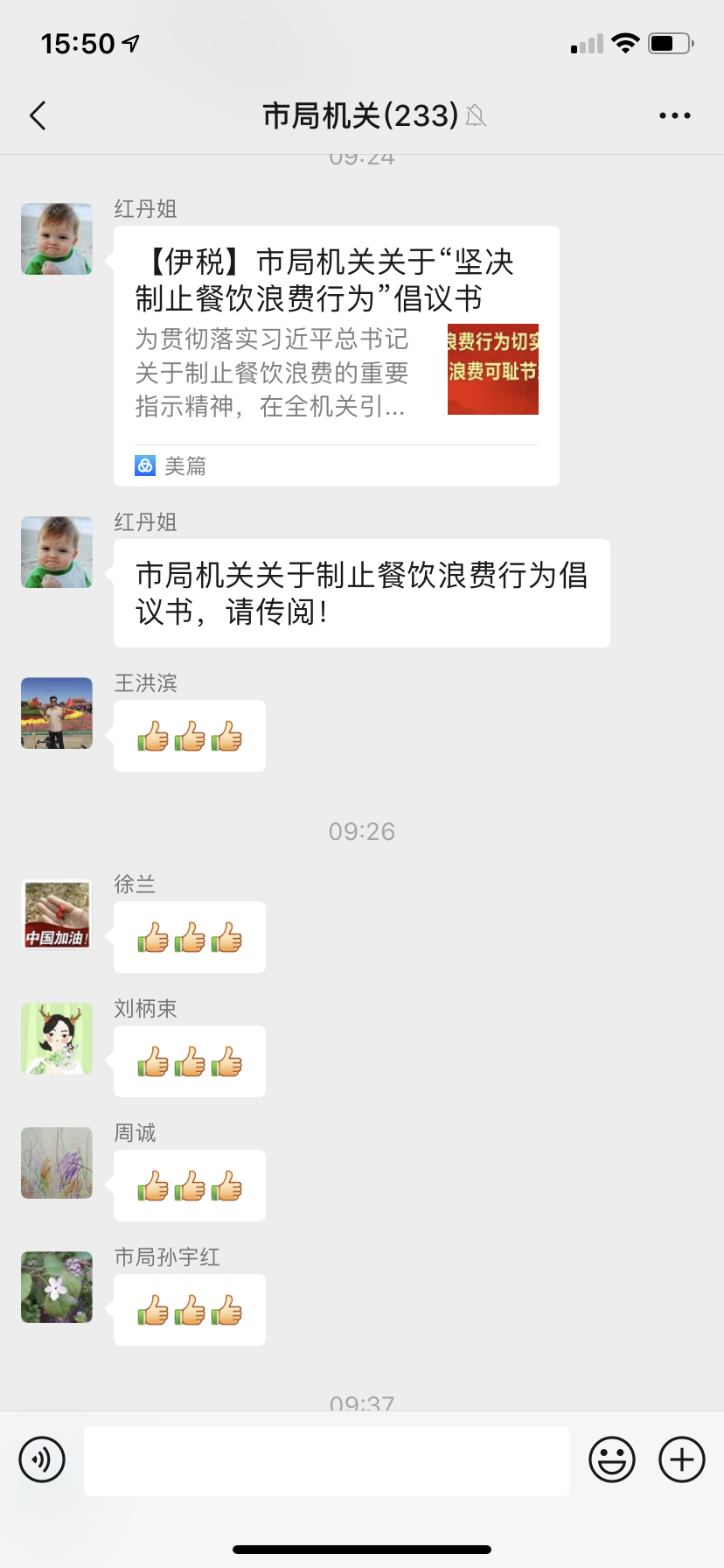This screenshot has width=724, height=1568.
Task: Open the 【伊税】倡议书 shared article card
Action: click(337, 356)
